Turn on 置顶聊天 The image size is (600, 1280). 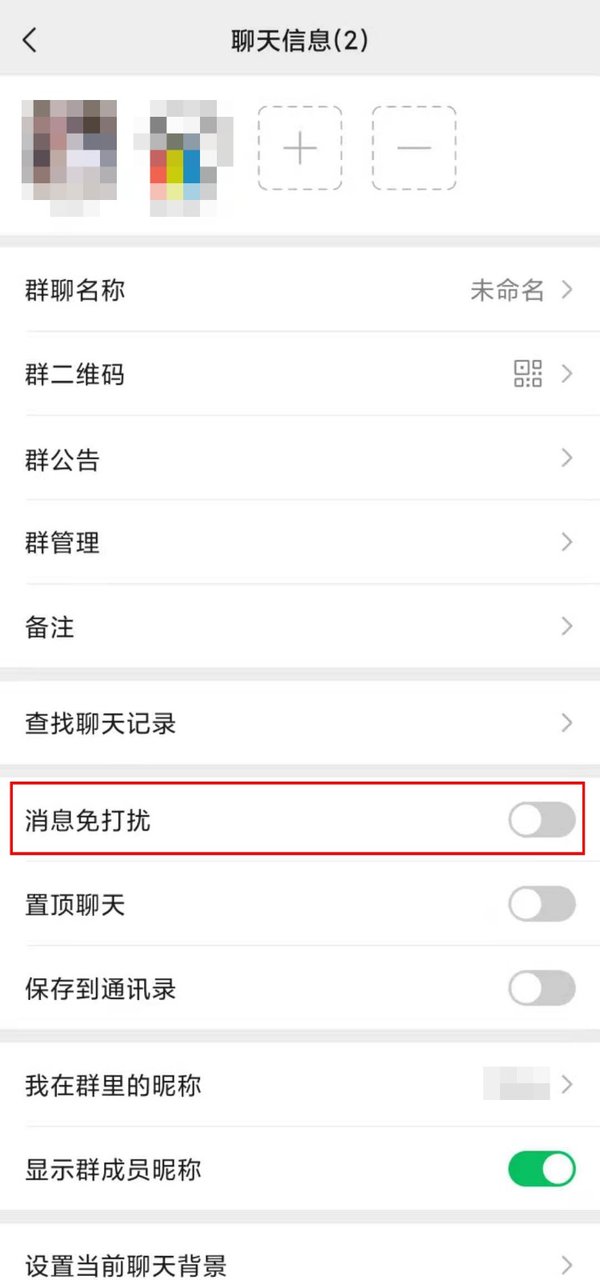[x=541, y=904]
